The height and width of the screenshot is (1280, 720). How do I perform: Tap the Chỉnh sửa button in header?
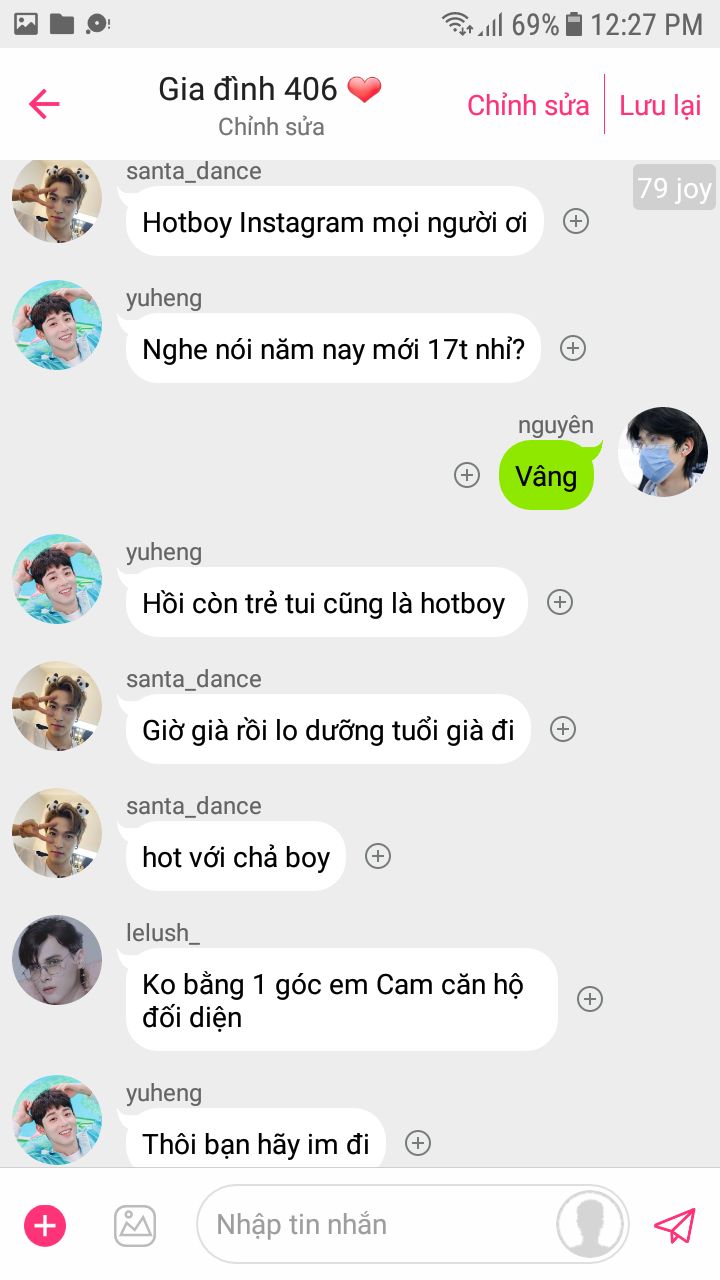coord(528,105)
